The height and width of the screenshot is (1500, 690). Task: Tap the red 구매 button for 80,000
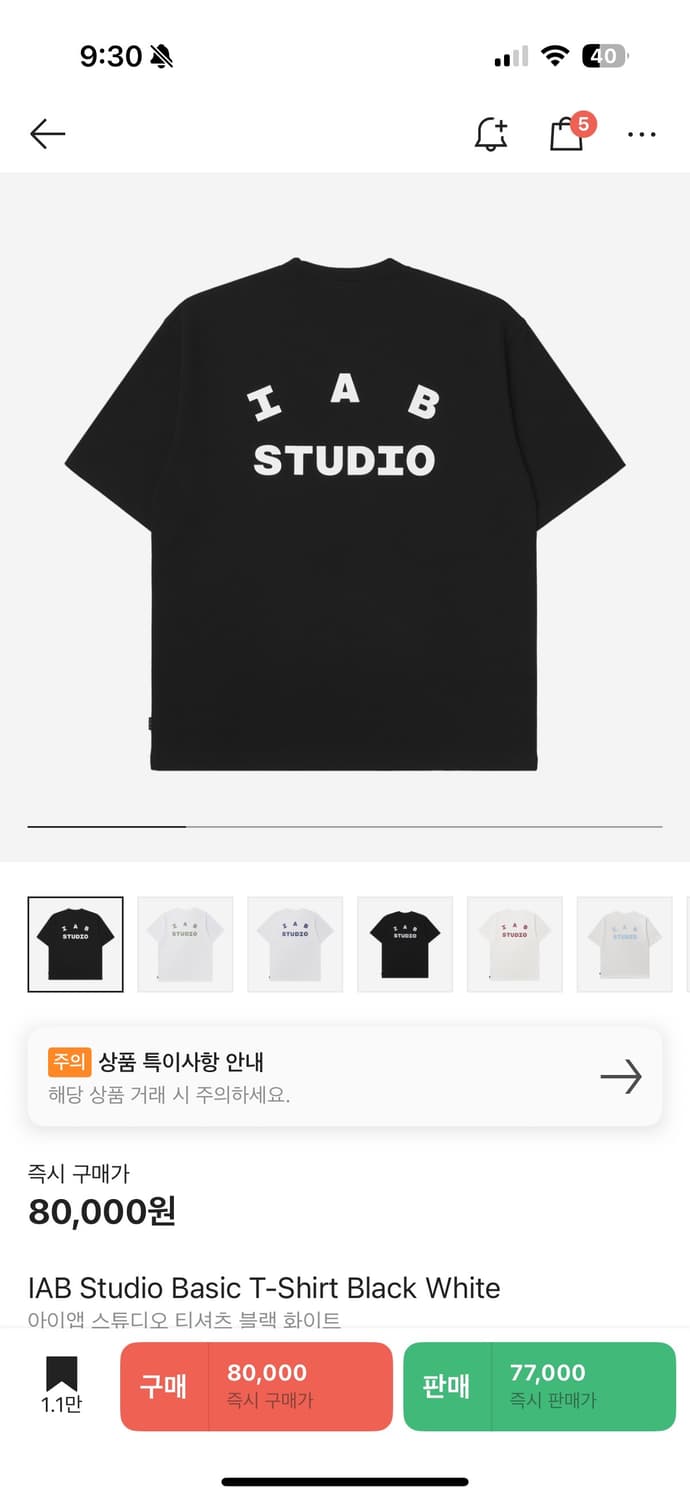(256, 1386)
